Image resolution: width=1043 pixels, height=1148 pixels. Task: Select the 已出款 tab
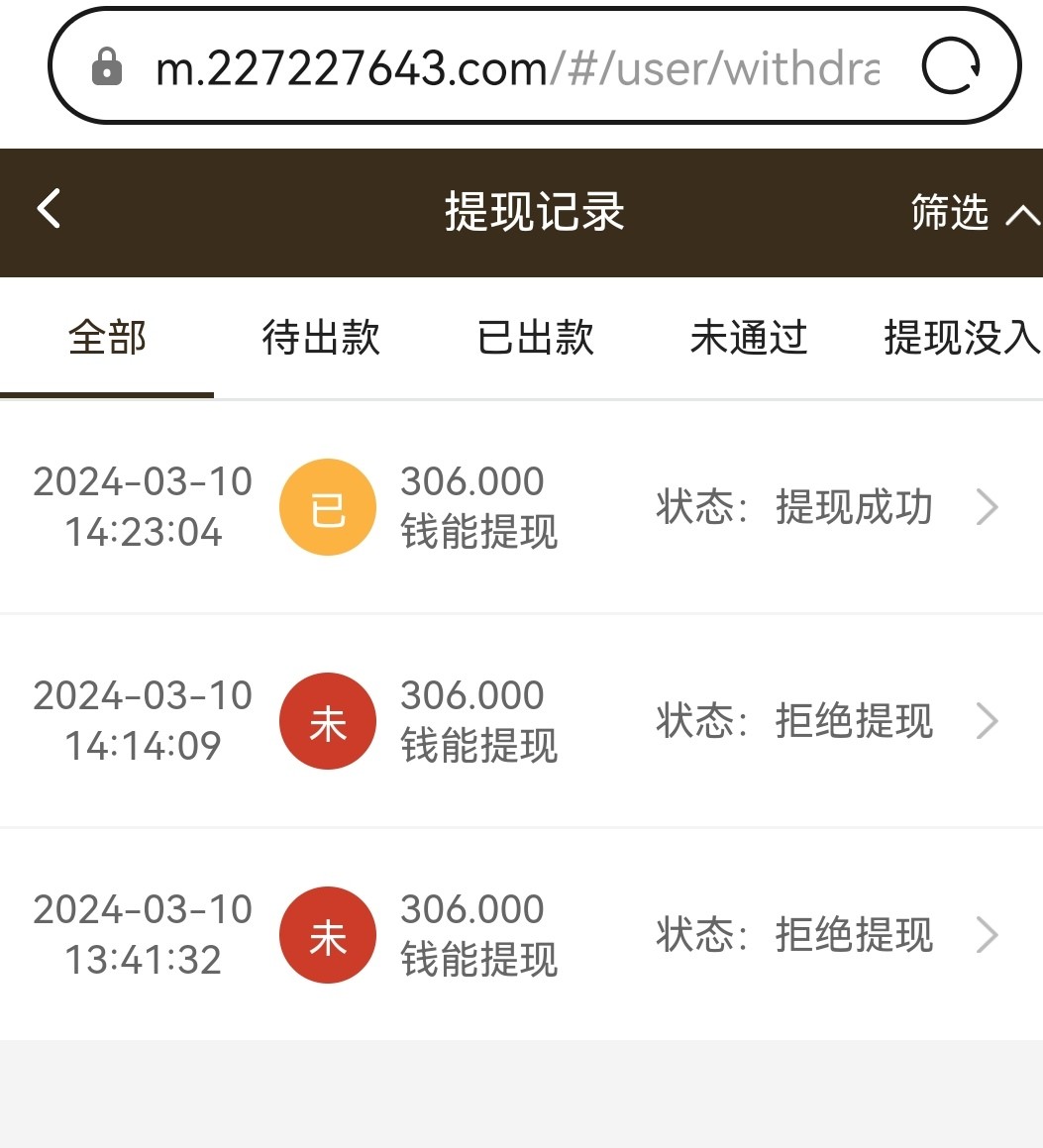535,339
